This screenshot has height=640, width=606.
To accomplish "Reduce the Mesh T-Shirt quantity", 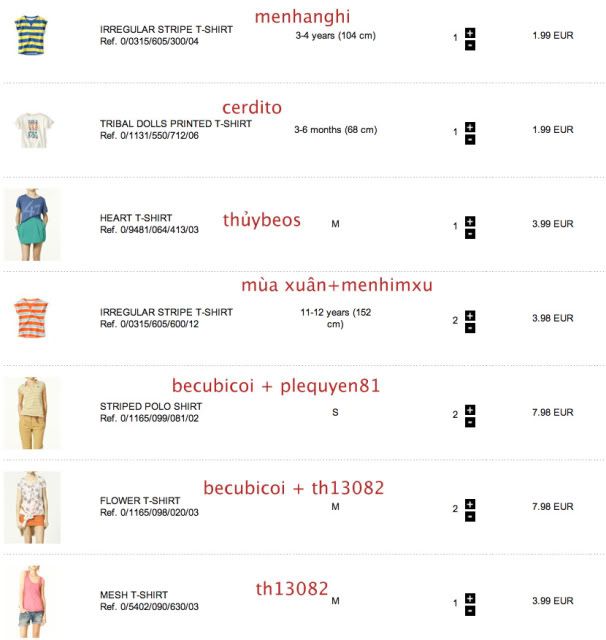I will pos(470,610).
